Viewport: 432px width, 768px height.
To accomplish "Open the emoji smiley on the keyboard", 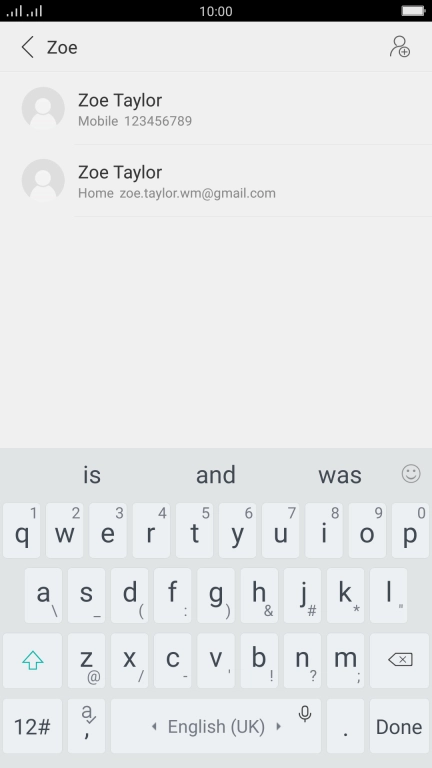I will (410, 474).
